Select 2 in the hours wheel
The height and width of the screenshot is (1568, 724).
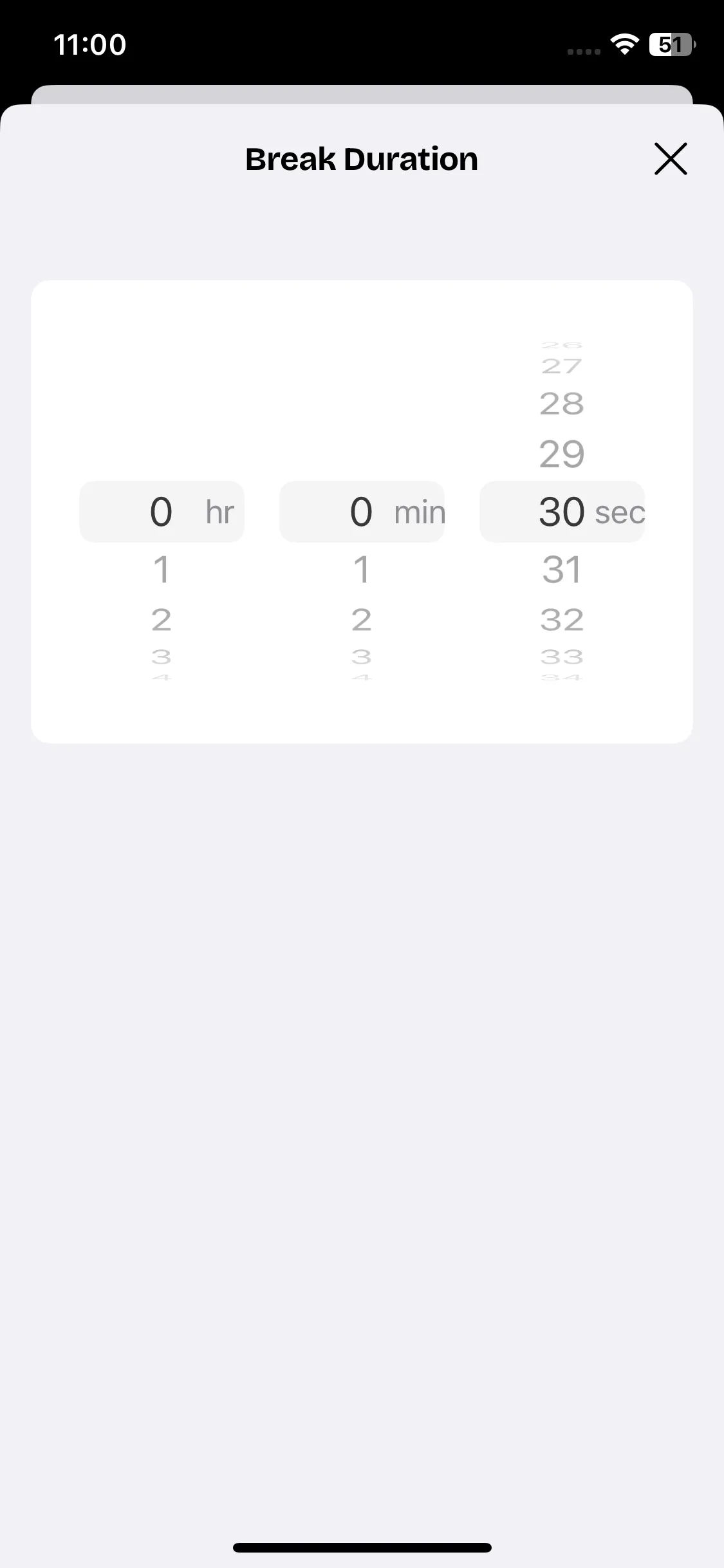point(161,620)
